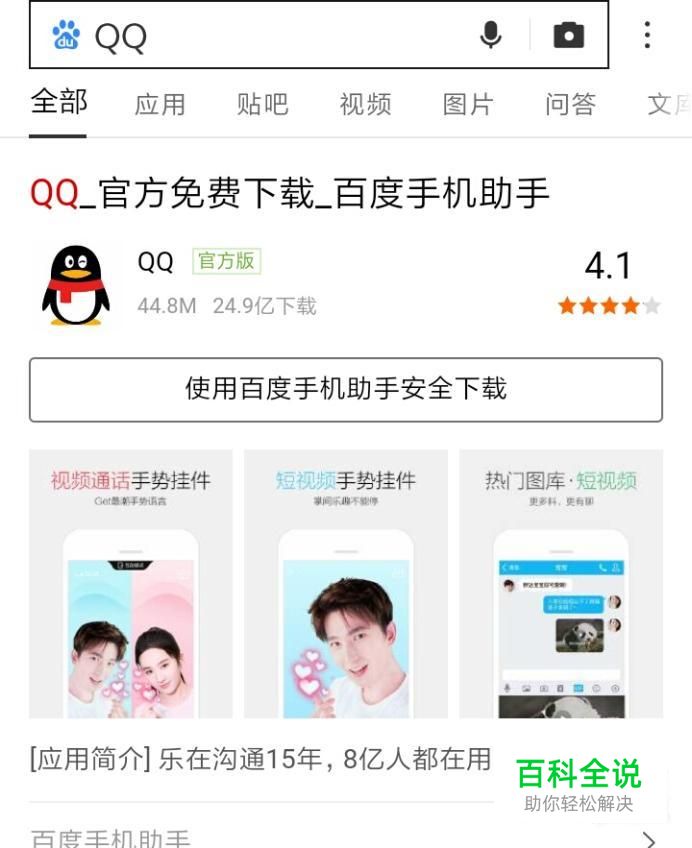The height and width of the screenshot is (848, 692).
Task: View the 视频通话手势挂件 screenshot
Action: (131, 584)
